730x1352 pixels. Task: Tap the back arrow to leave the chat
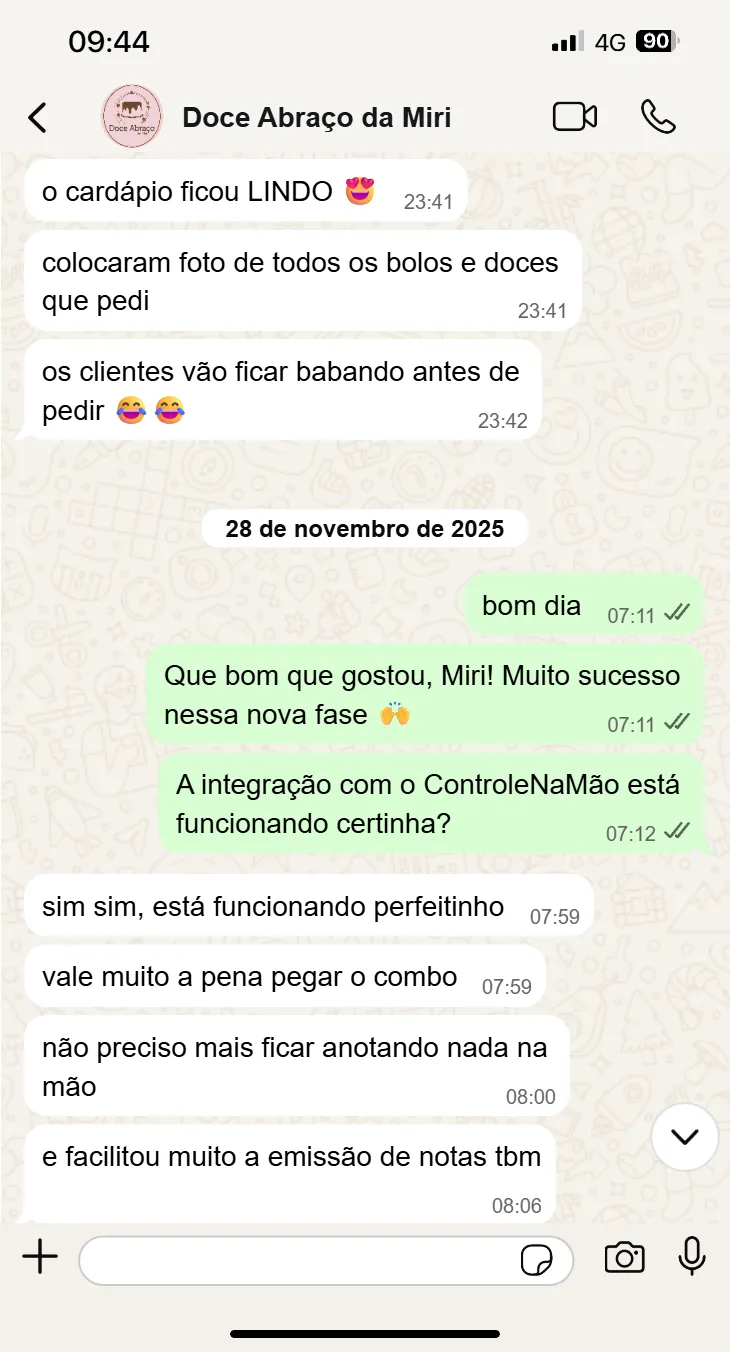pyautogui.click(x=37, y=116)
